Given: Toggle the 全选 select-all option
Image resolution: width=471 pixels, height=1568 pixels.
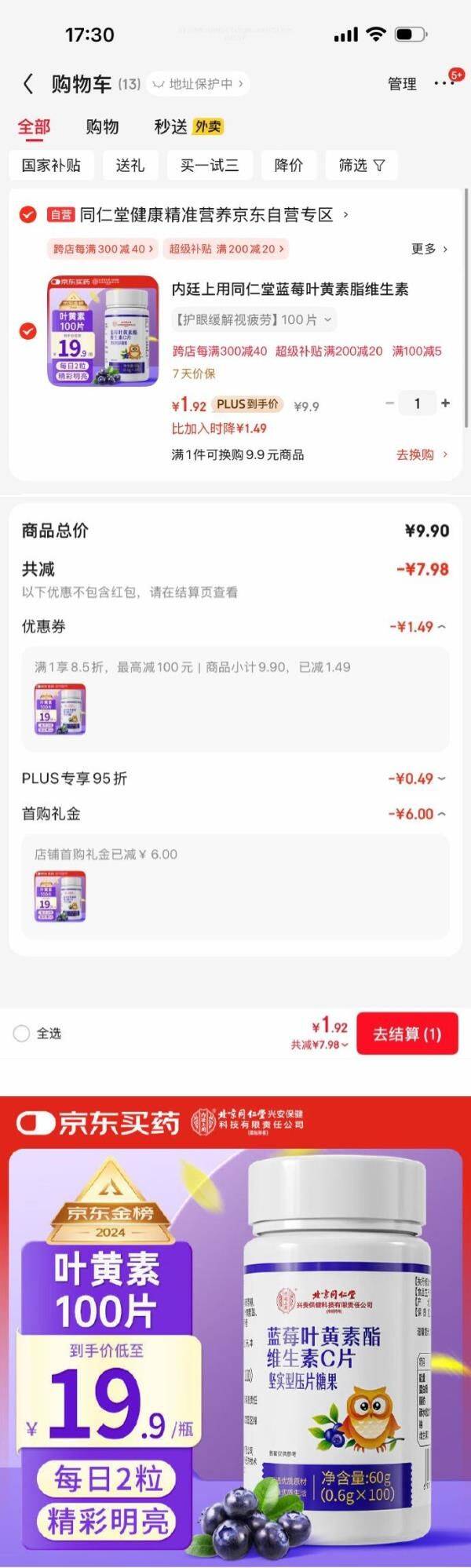Looking at the screenshot, I should [22, 1034].
